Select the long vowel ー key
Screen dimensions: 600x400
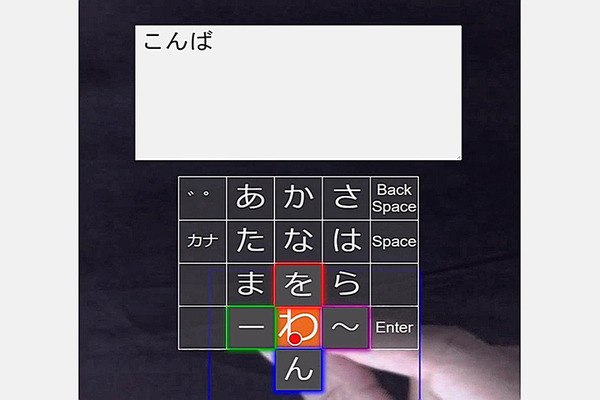pos(250,327)
